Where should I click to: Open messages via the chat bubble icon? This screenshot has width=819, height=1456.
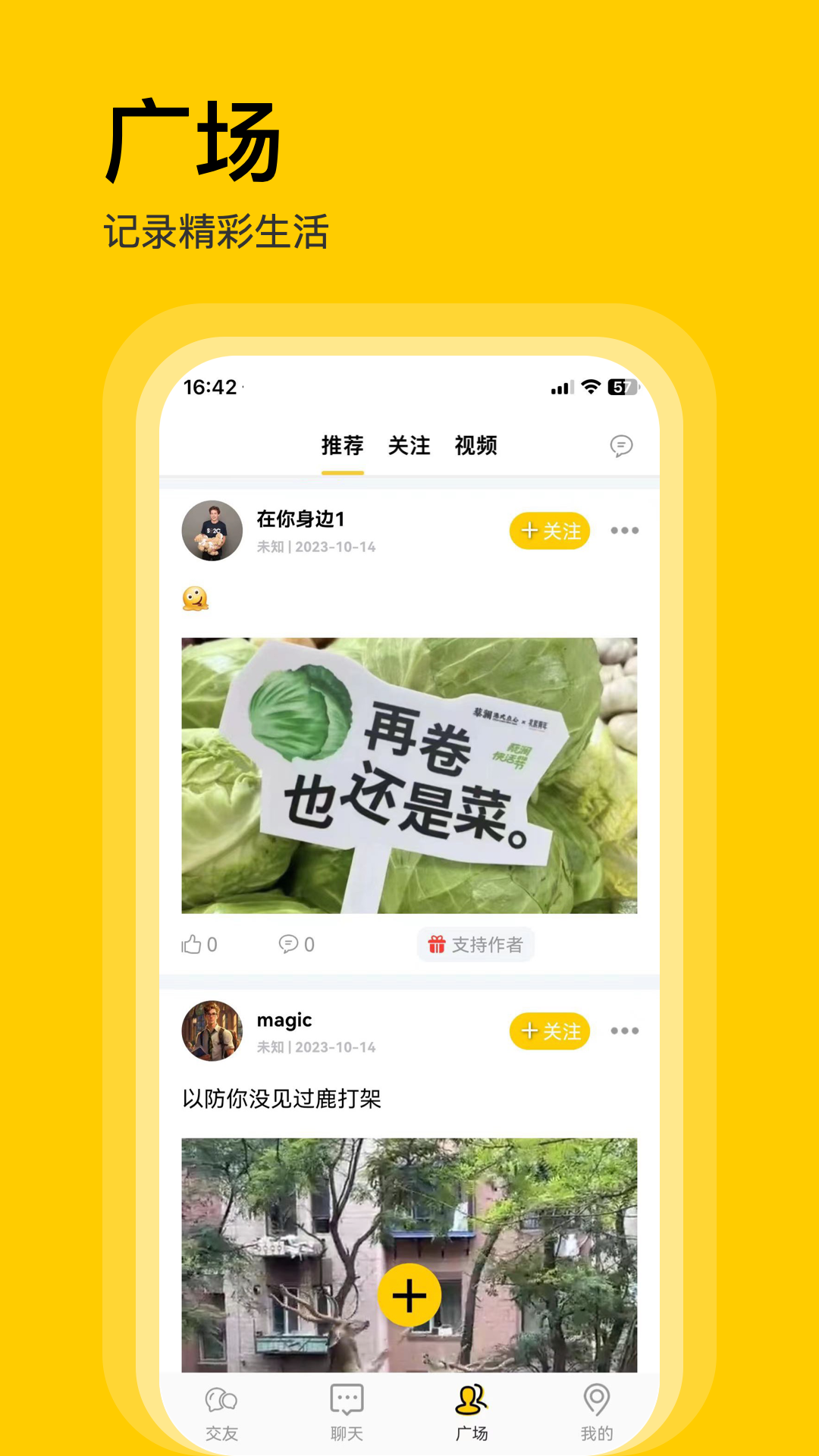click(622, 445)
